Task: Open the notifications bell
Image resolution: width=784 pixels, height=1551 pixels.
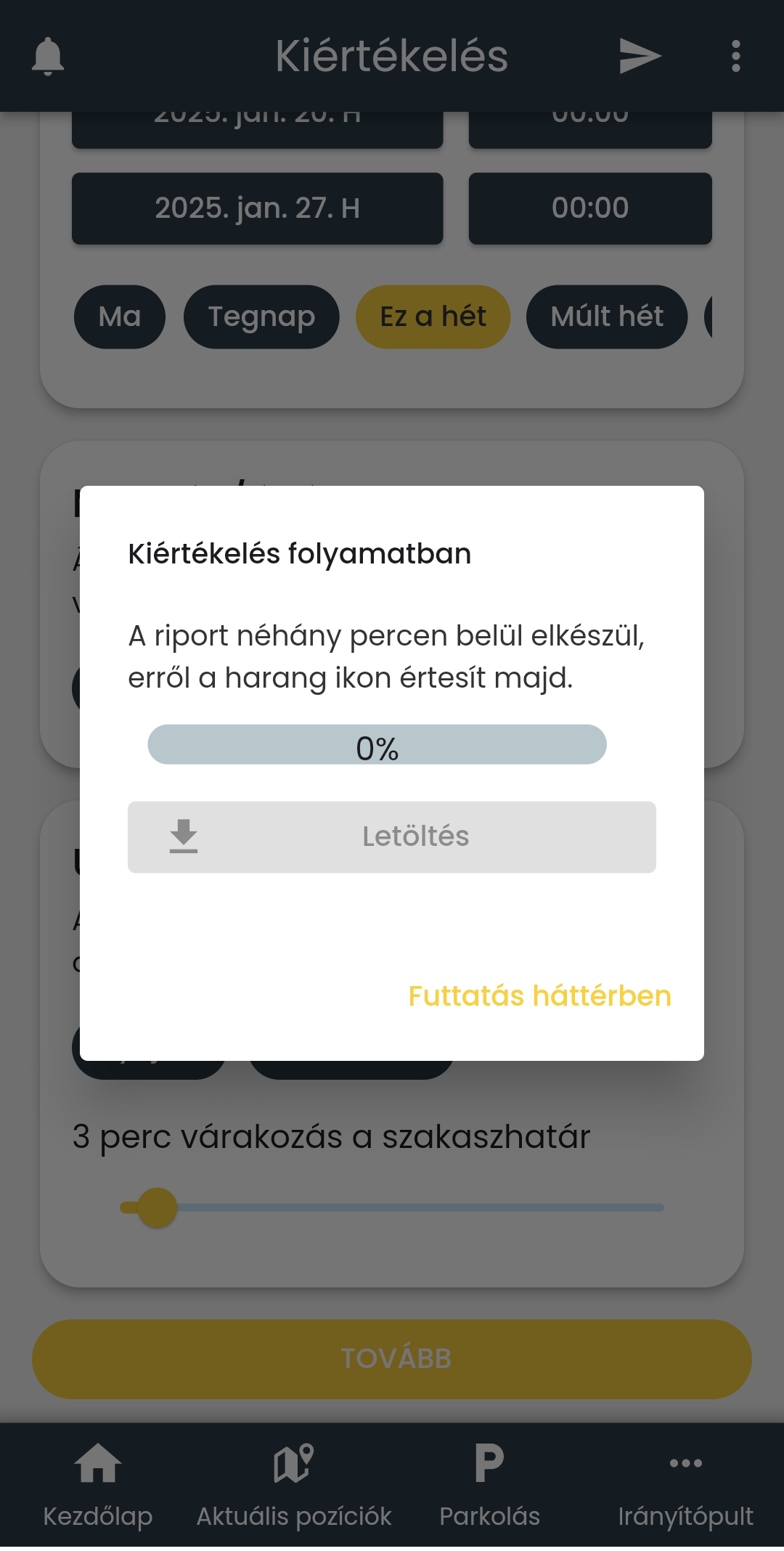Action: click(x=48, y=56)
